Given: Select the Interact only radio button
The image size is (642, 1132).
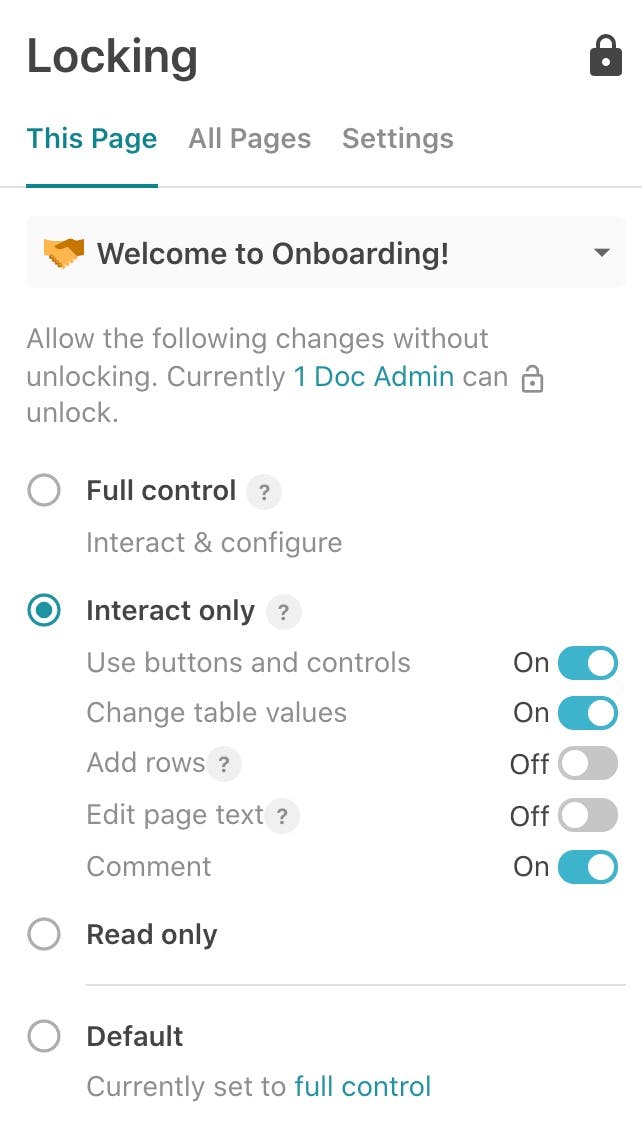Looking at the screenshot, I should [44, 611].
